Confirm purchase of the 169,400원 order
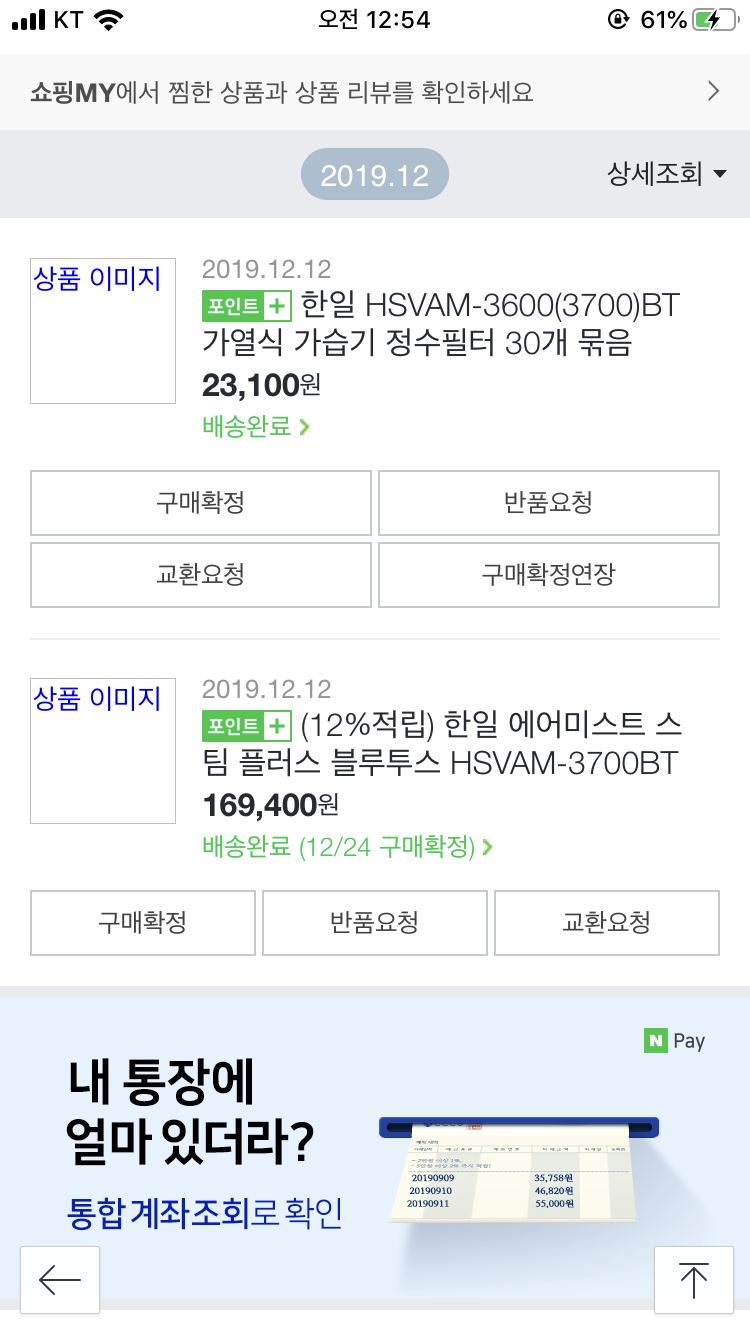750x1334 pixels. [143, 923]
